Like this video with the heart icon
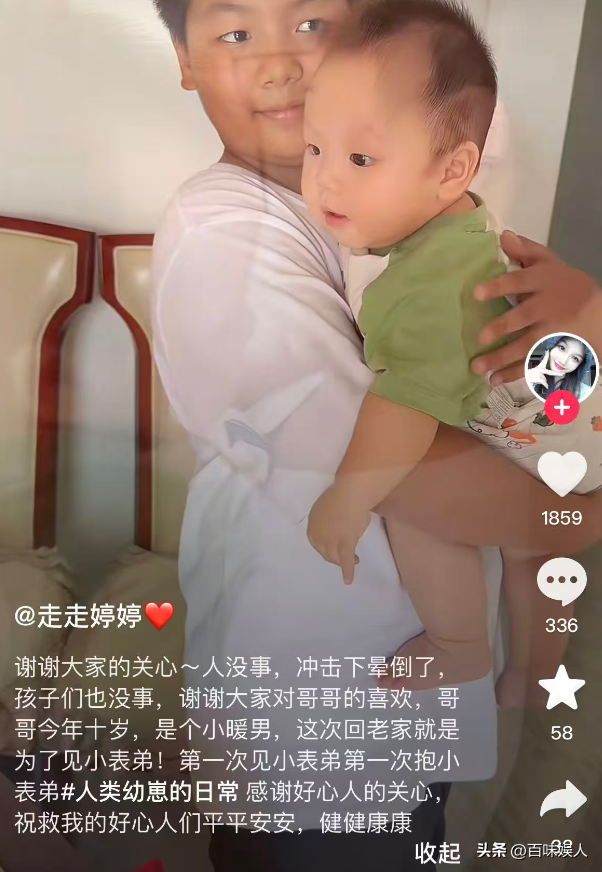602x872 pixels. click(562, 473)
